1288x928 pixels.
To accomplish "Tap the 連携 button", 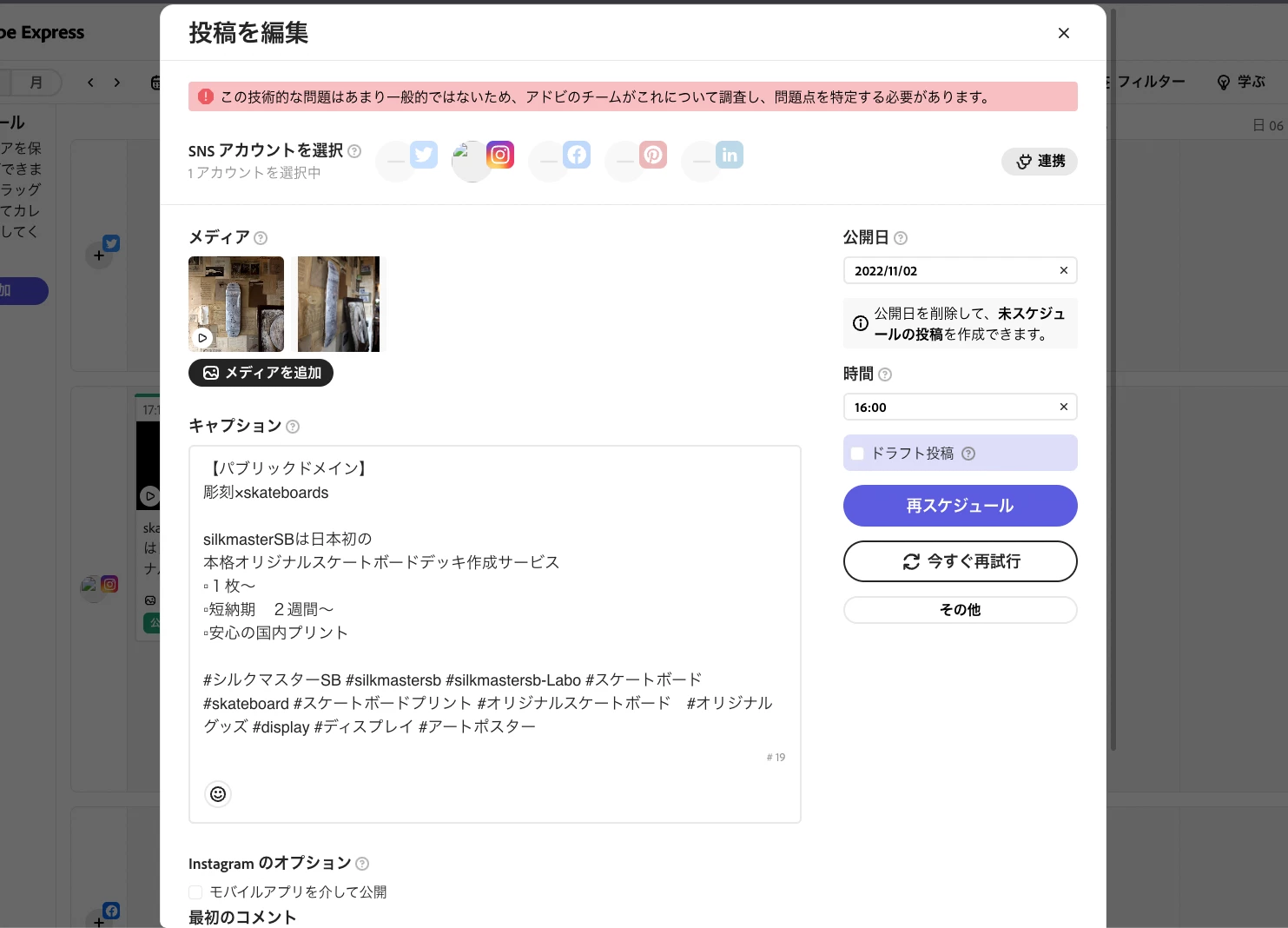I will click(1040, 162).
